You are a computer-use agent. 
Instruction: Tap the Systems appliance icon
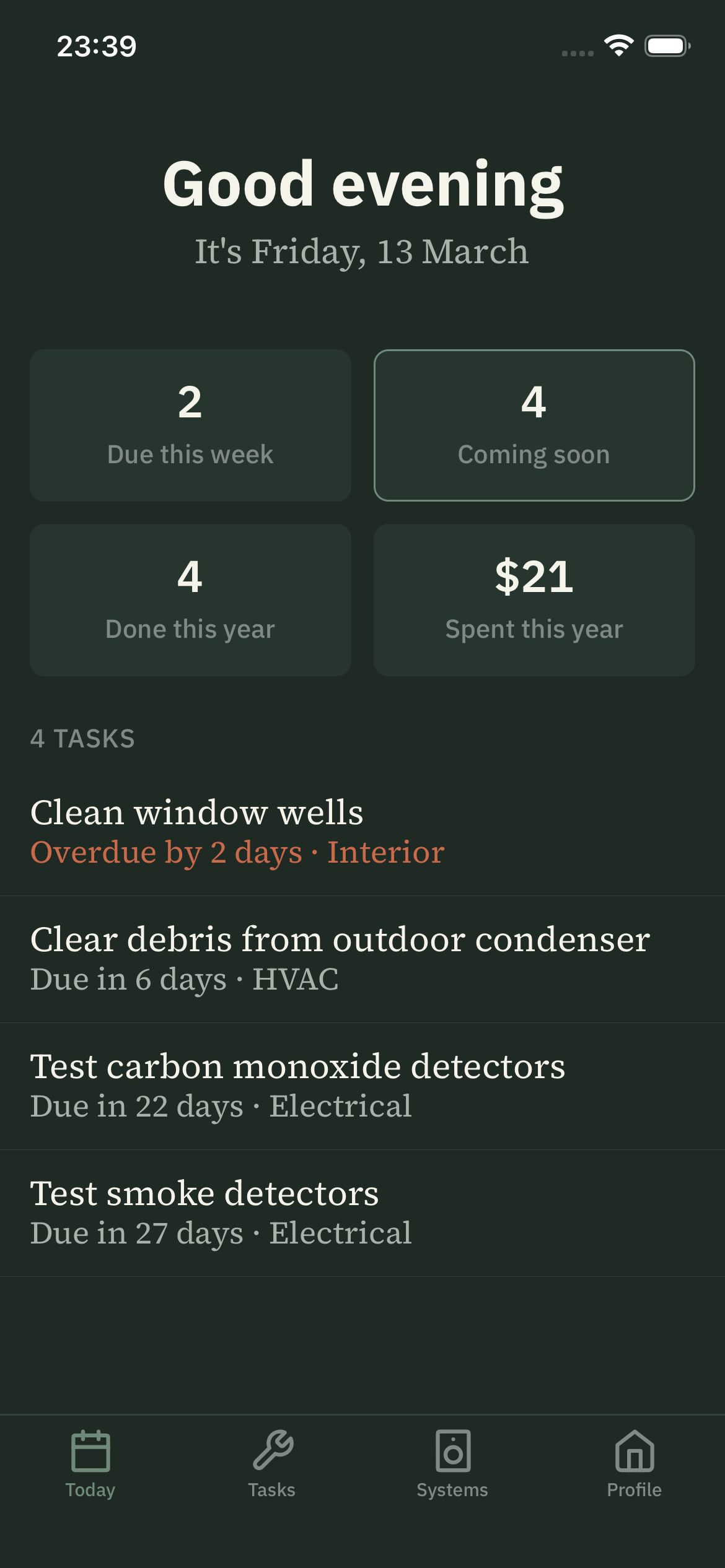coord(452,1451)
